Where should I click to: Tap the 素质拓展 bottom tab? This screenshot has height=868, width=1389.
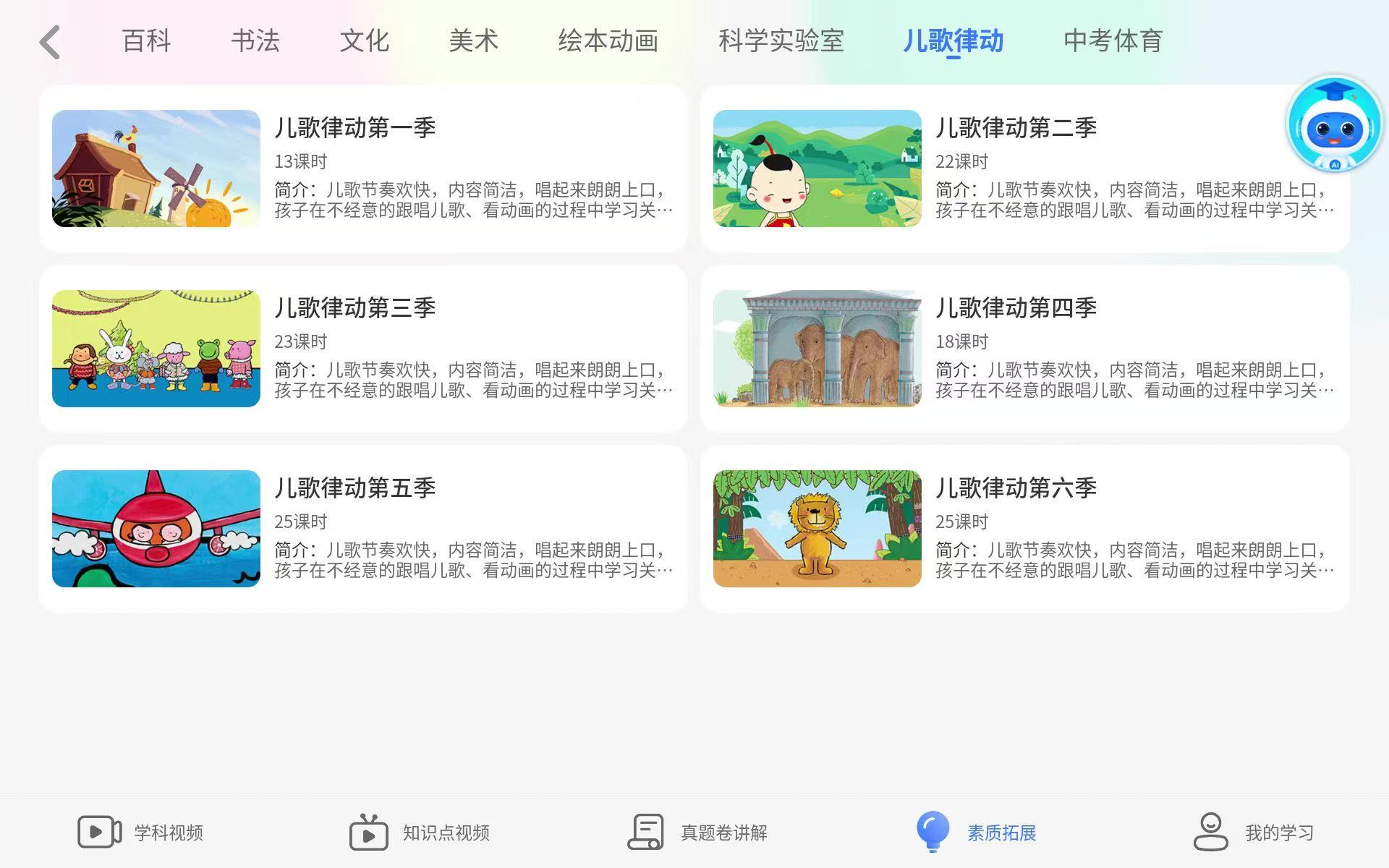click(x=977, y=833)
